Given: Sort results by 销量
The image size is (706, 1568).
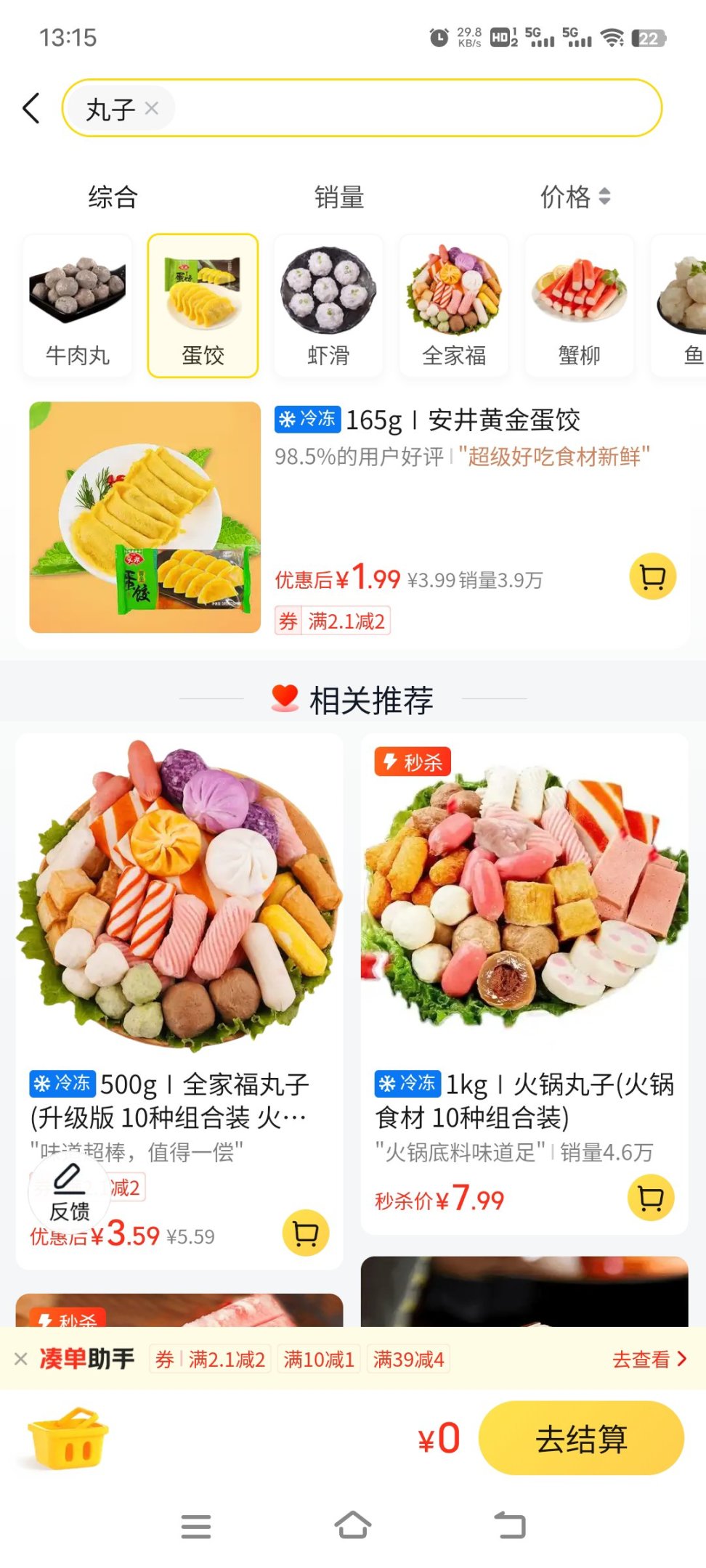Looking at the screenshot, I should pos(338,197).
